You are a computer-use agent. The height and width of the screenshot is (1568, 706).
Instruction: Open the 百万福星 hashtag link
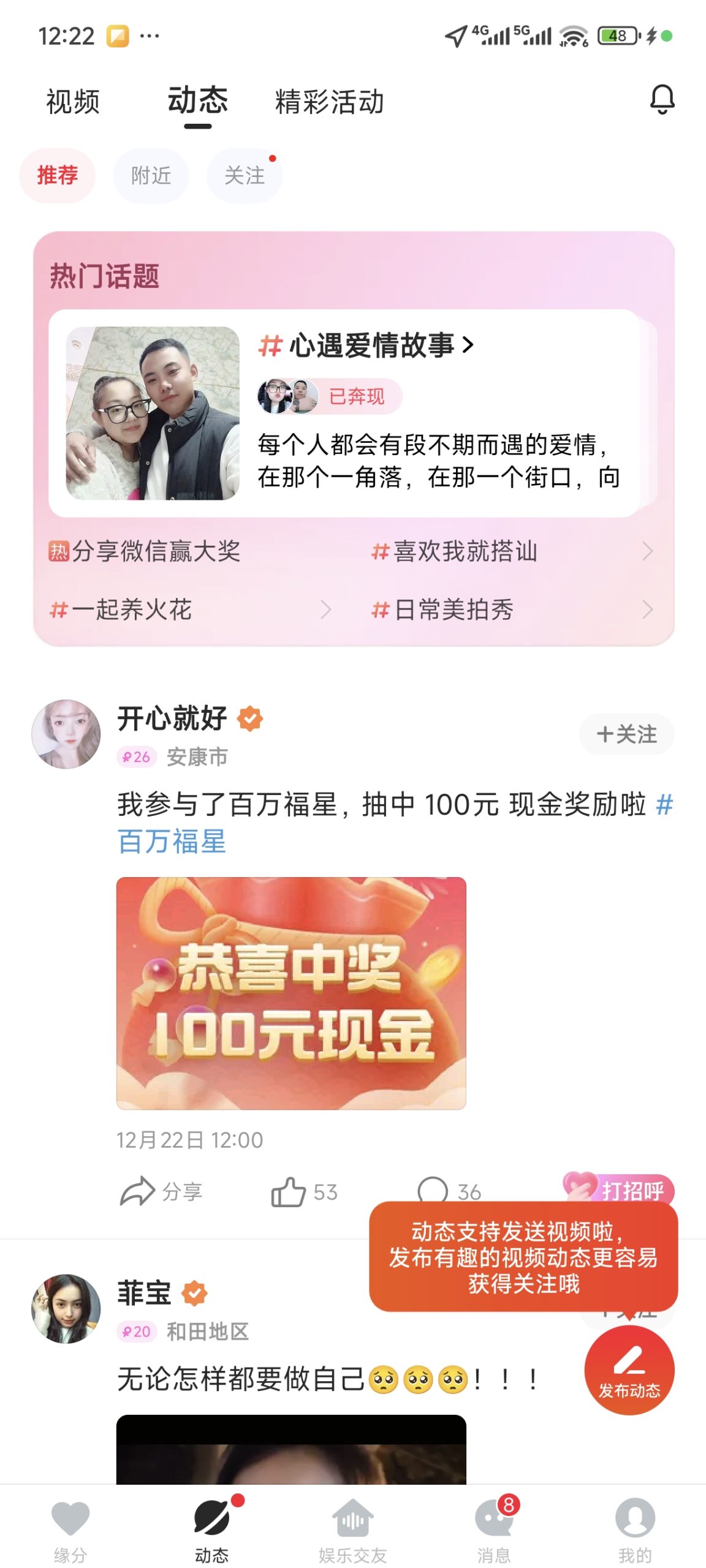[172, 842]
